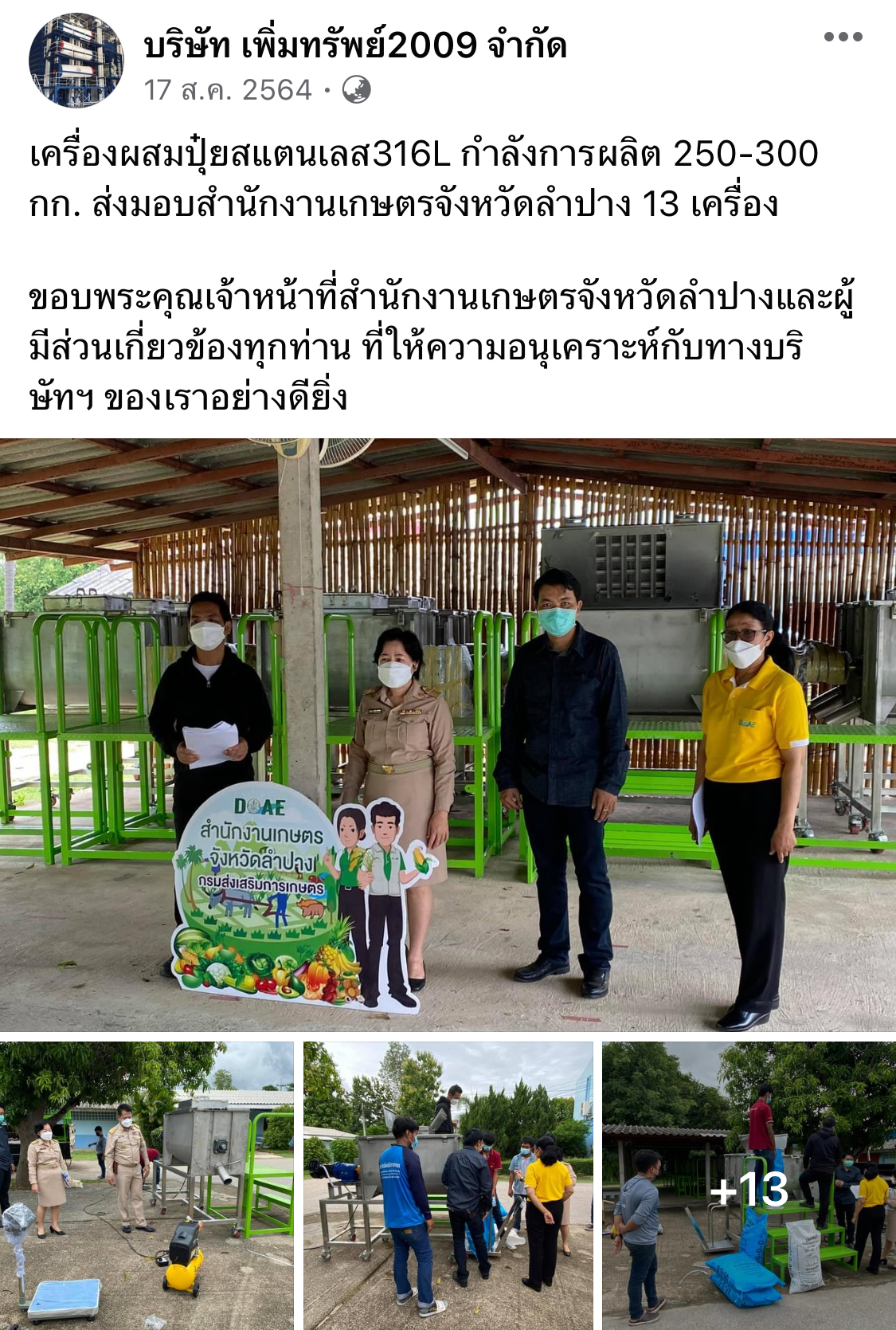This screenshot has height=1330, width=896.
Task: Open photo of people around the steel mixer
Action: (x=448, y=1184)
